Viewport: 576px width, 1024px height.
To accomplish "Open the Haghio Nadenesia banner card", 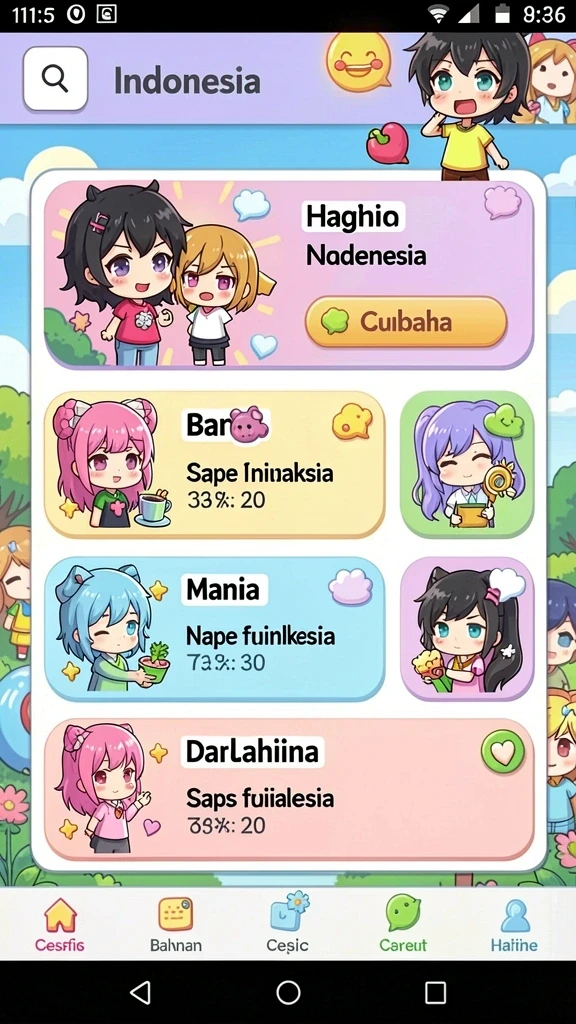I will pos(289,274).
